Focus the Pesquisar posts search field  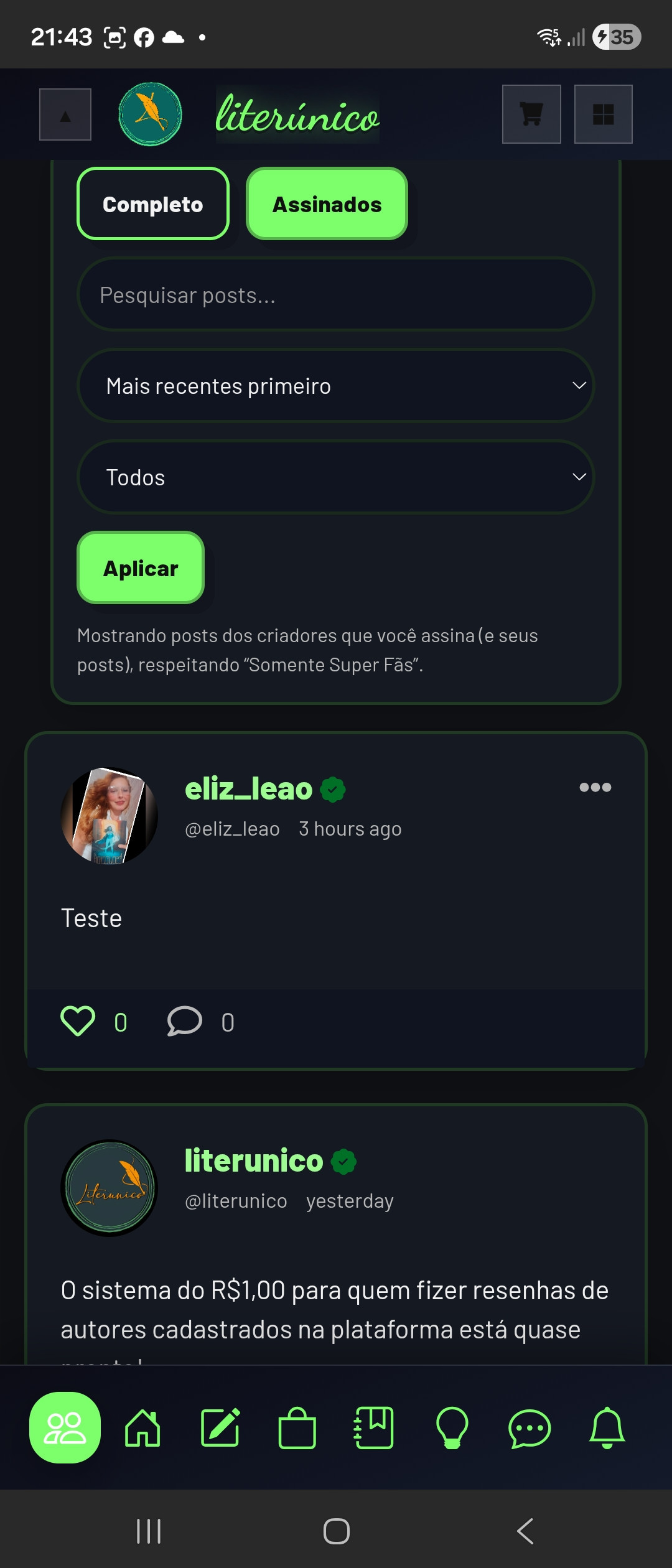click(336, 294)
